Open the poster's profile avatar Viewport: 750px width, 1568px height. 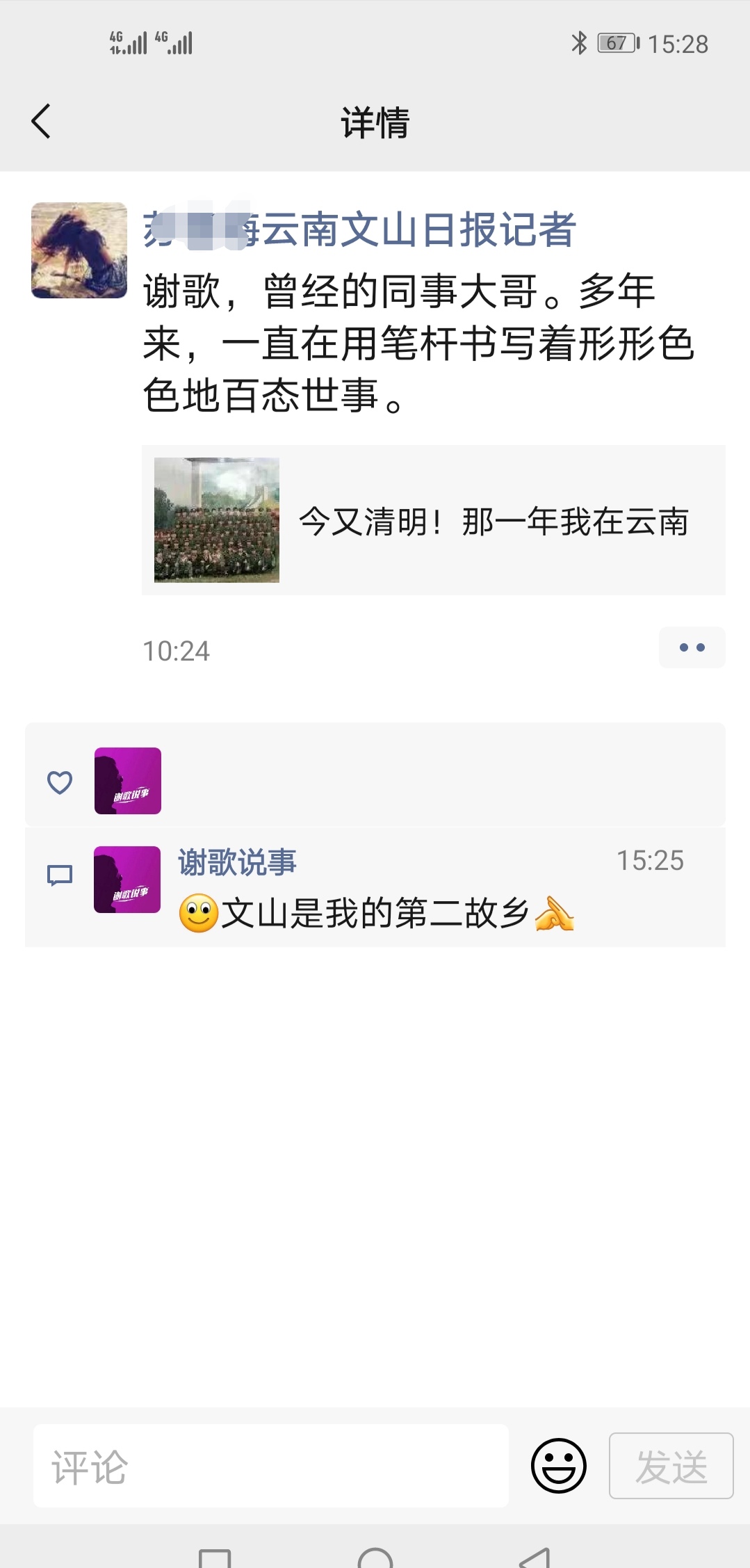79,250
